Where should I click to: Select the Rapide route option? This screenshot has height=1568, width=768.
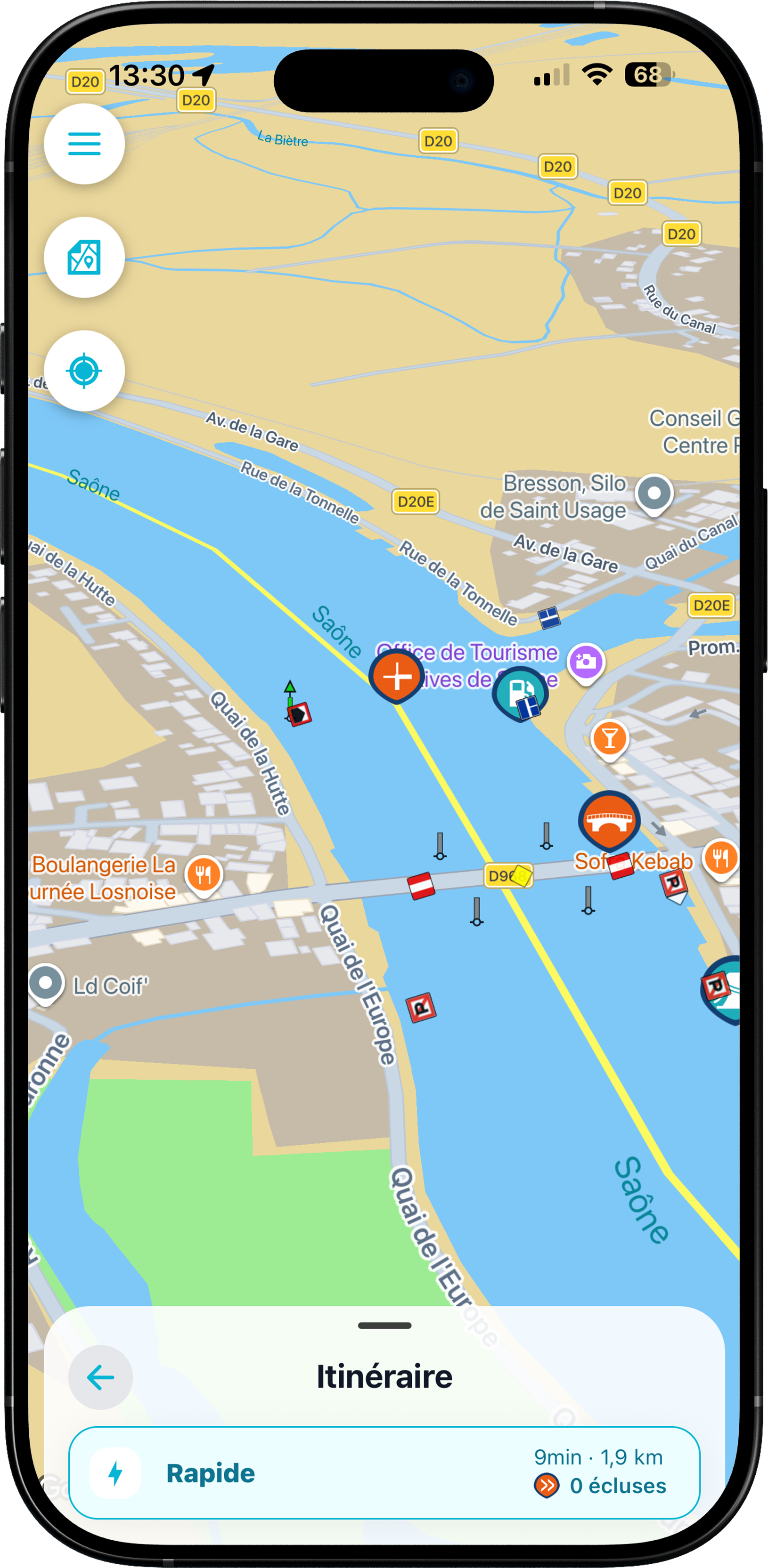click(x=384, y=1472)
